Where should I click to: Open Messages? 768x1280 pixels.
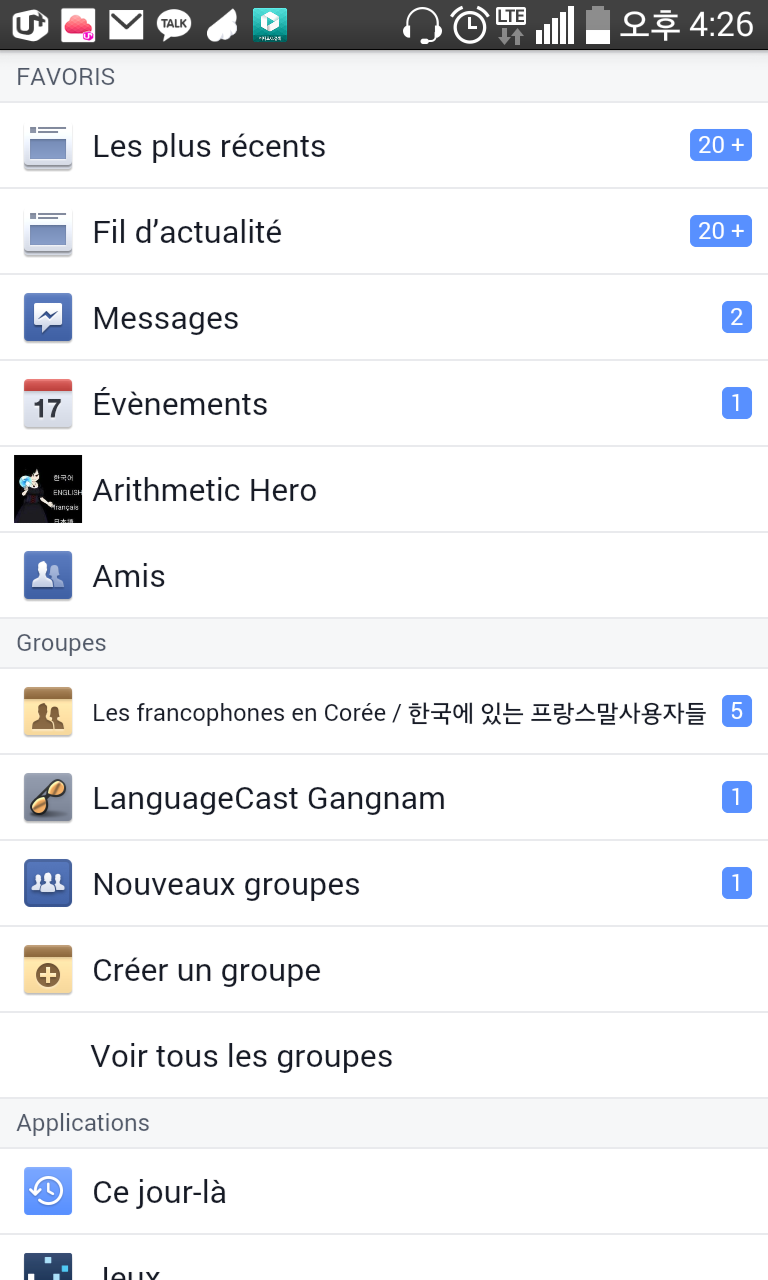click(x=384, y=318)
